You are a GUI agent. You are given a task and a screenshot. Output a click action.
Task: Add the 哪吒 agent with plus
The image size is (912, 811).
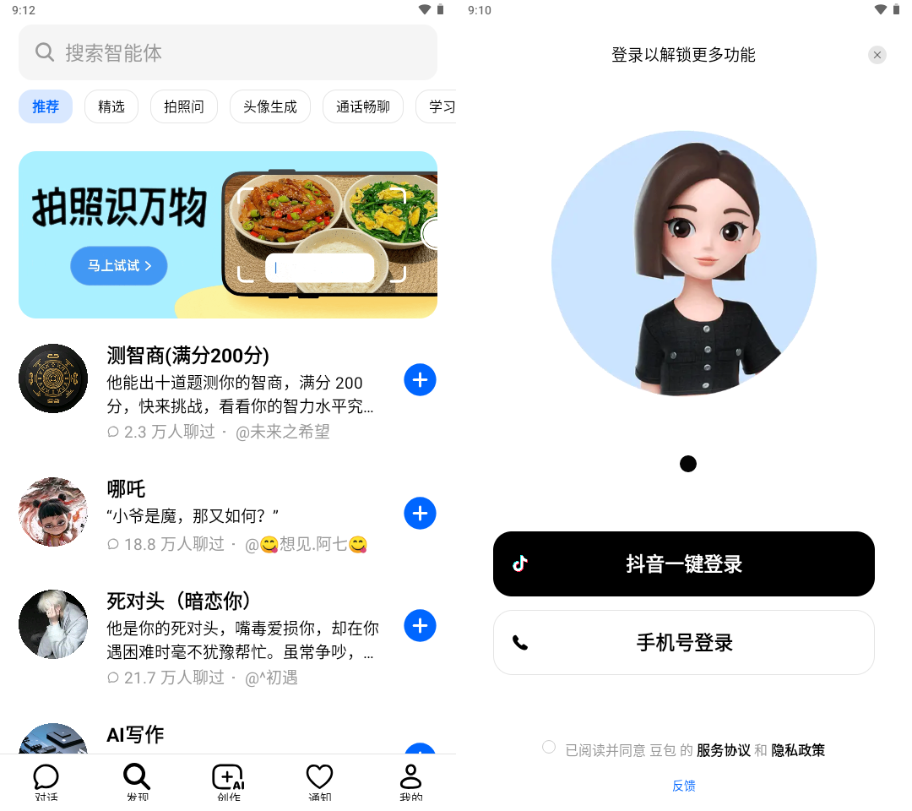coord(420,513)
